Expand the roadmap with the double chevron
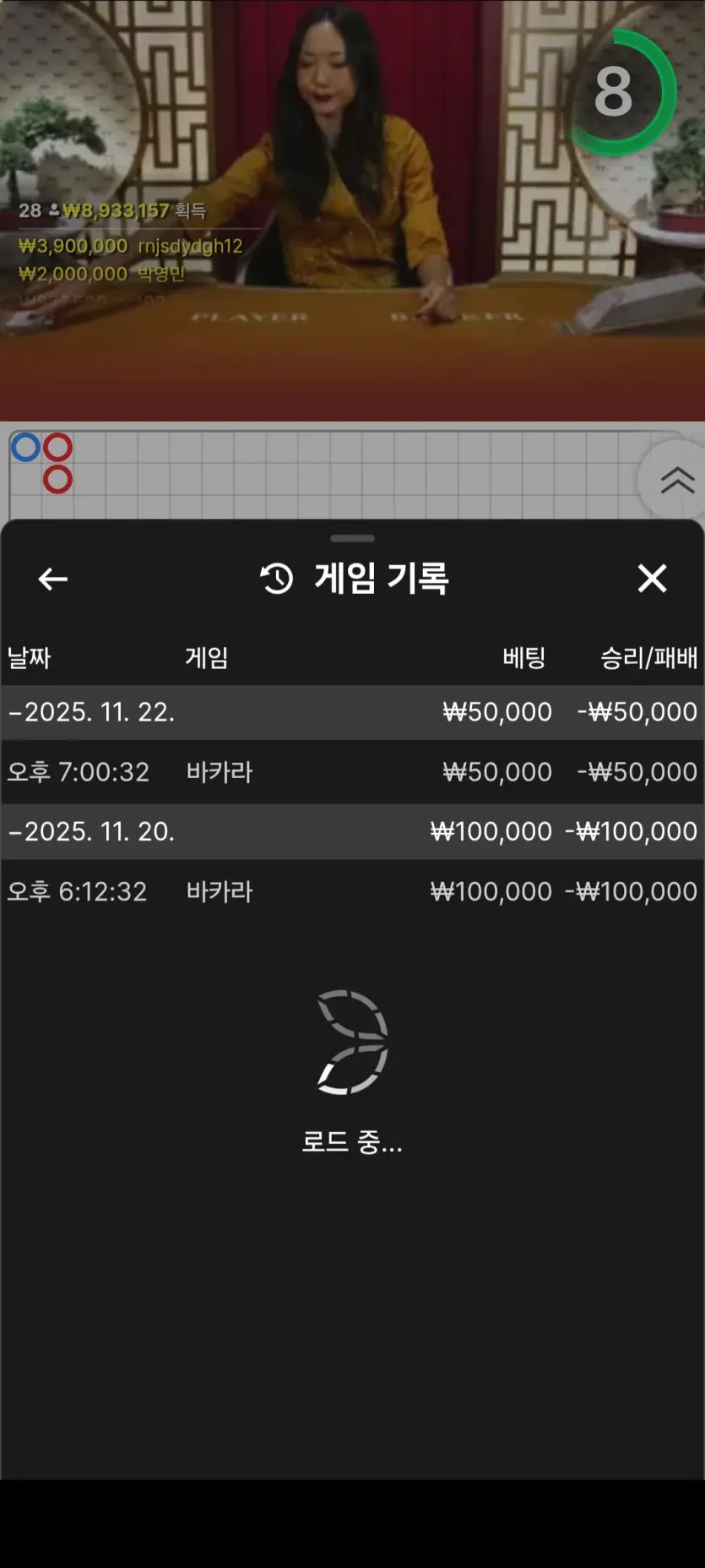The width and height of the screenshot is (705, 1568). click(677, 480)
